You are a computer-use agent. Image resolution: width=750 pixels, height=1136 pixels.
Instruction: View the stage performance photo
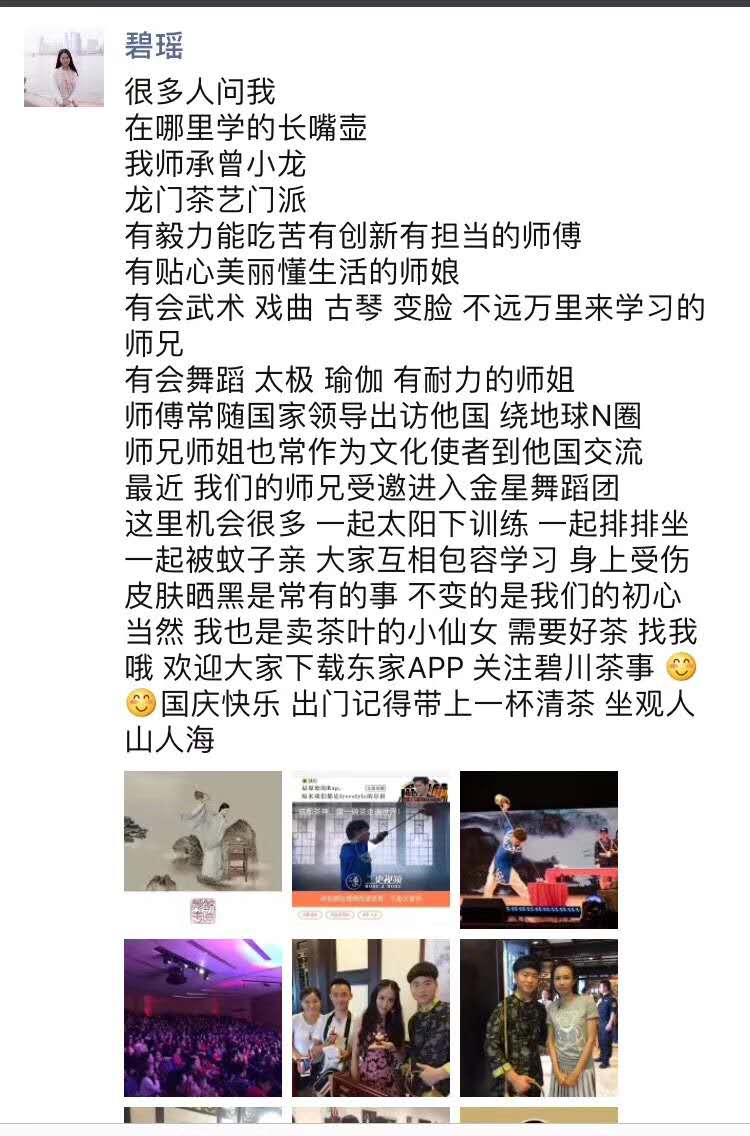coord(539,849)
